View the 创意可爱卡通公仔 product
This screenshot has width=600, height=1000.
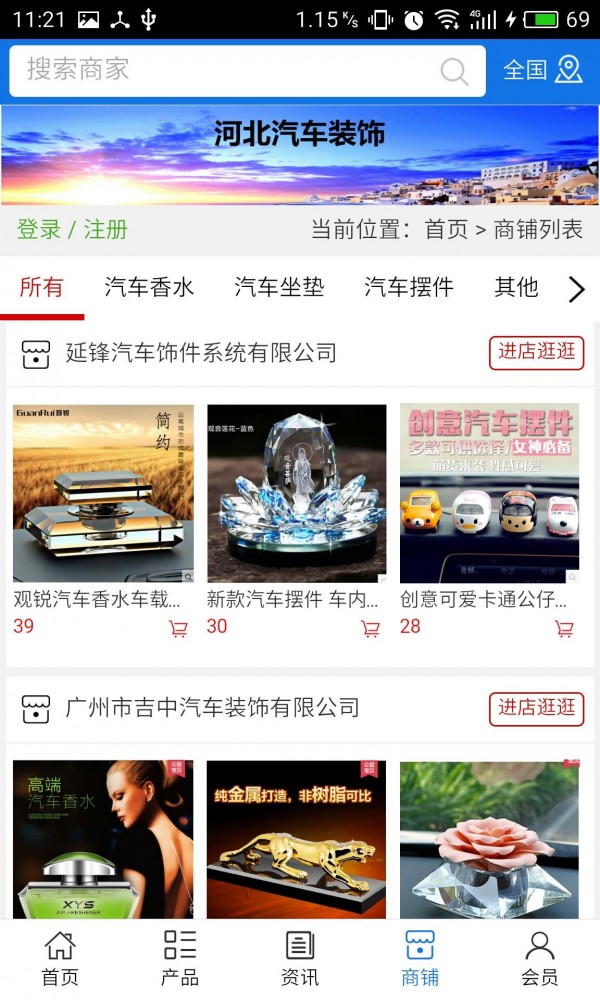pyautogui.click(x=489, y=494)
